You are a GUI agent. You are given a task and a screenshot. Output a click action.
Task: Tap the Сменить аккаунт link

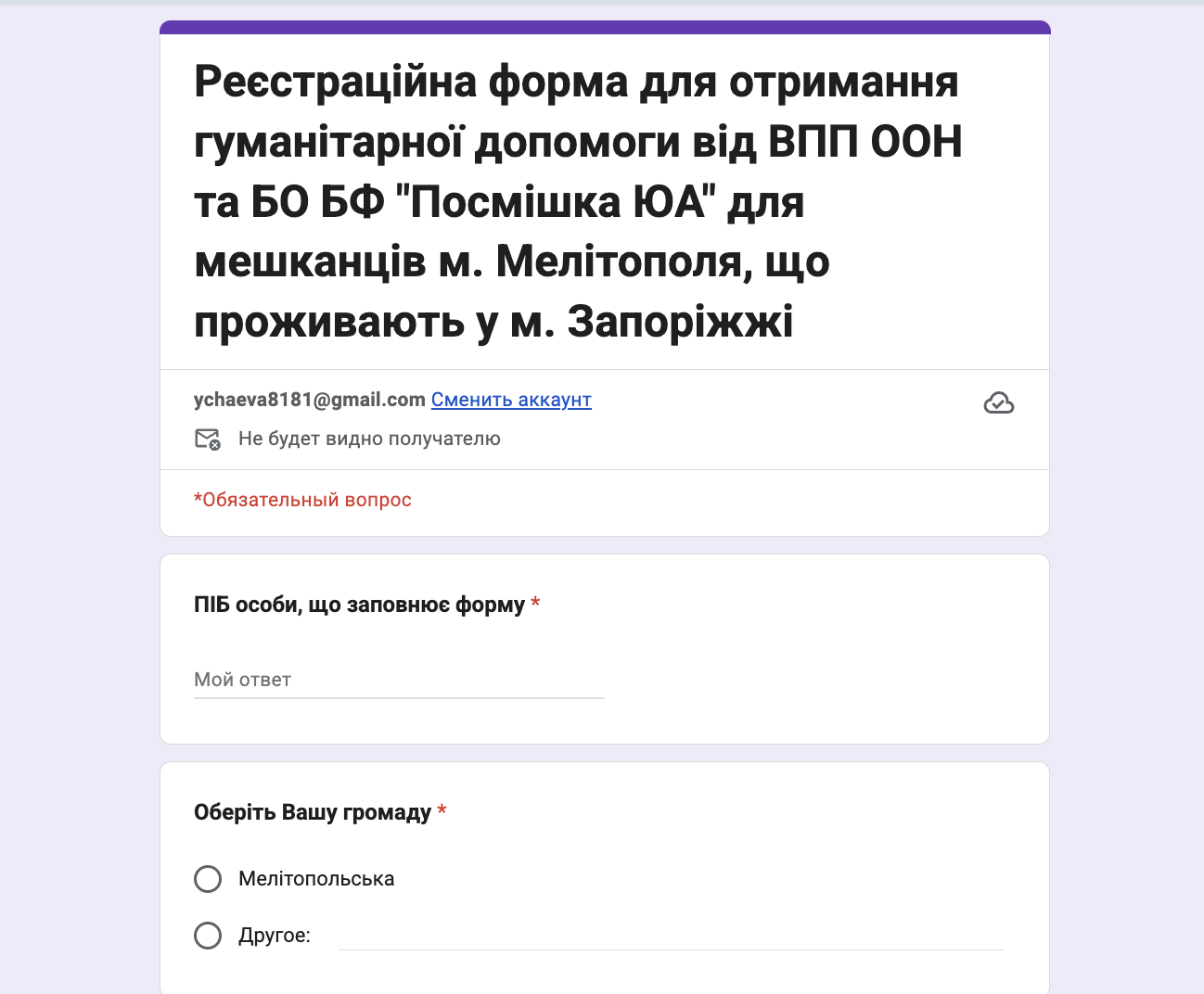511,400
